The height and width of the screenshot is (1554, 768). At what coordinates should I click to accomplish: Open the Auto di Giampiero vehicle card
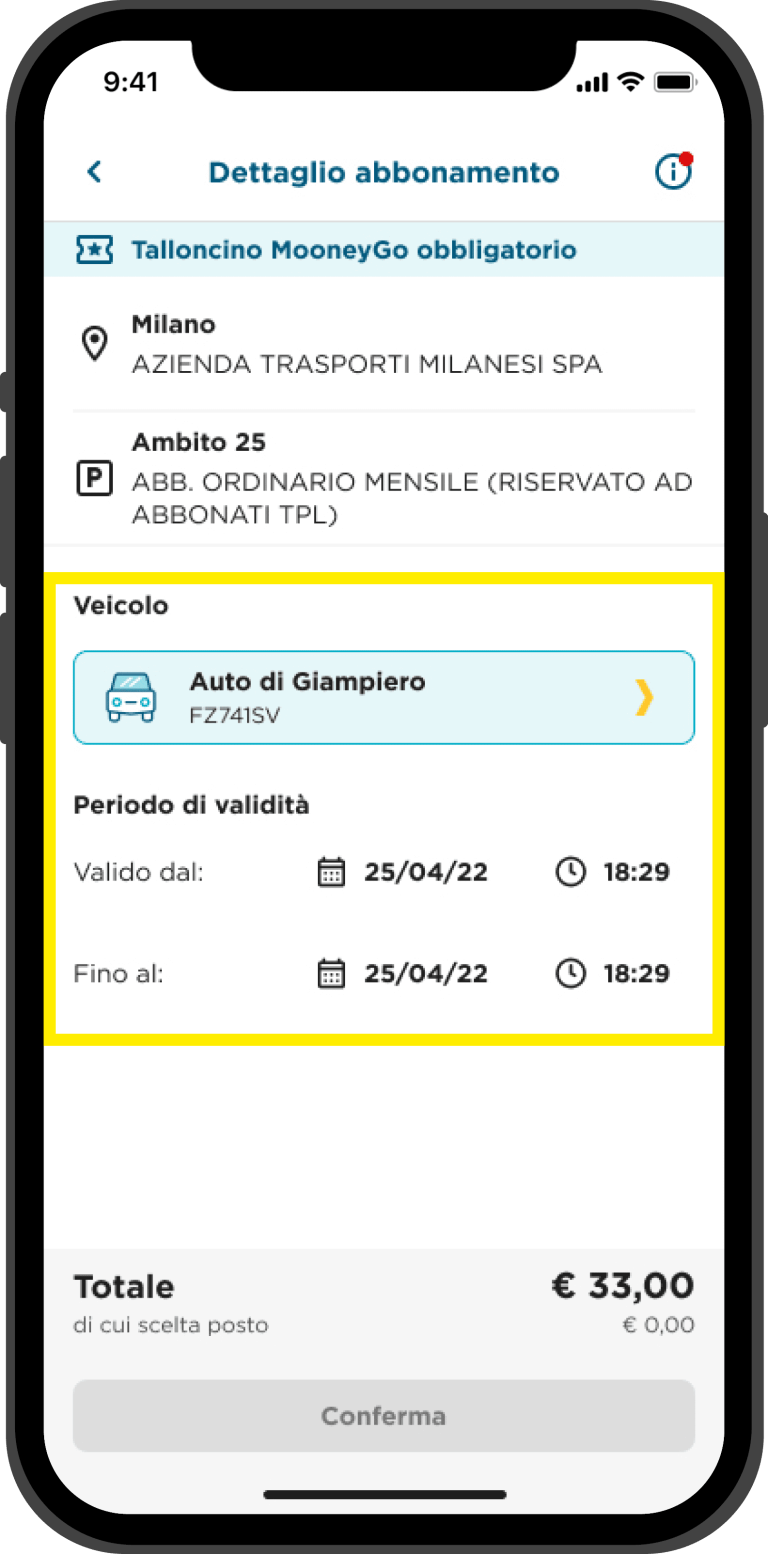click(x=384, y=697)
